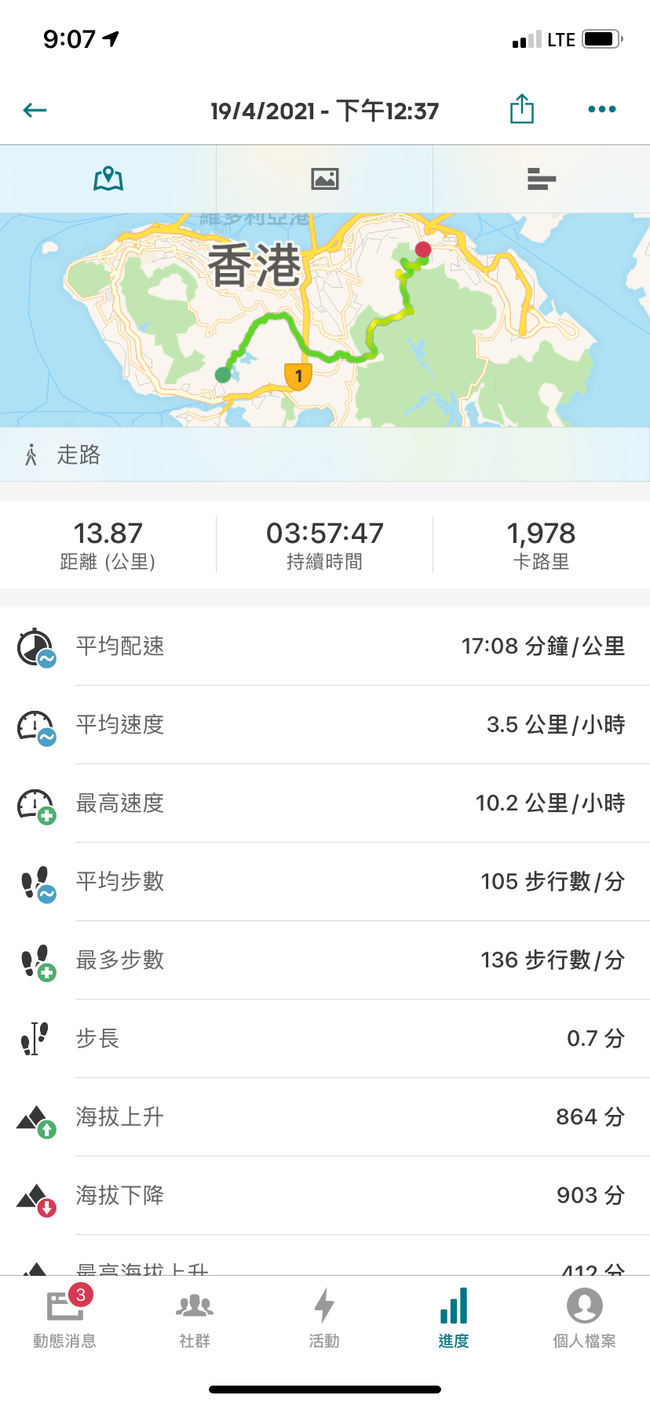Go back using the top-left arrow

click(x=35, y=110)
